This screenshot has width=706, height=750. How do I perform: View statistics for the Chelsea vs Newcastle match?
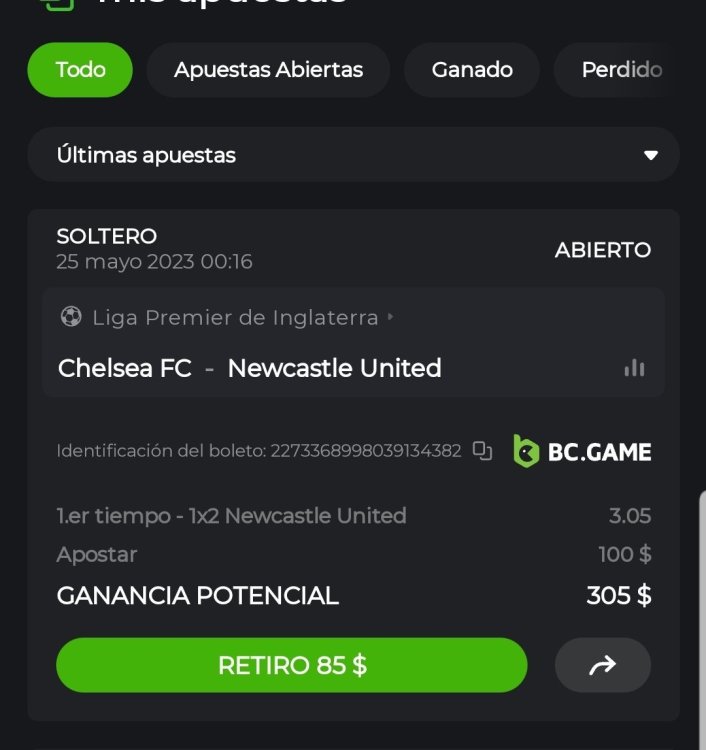coord(634,368)
